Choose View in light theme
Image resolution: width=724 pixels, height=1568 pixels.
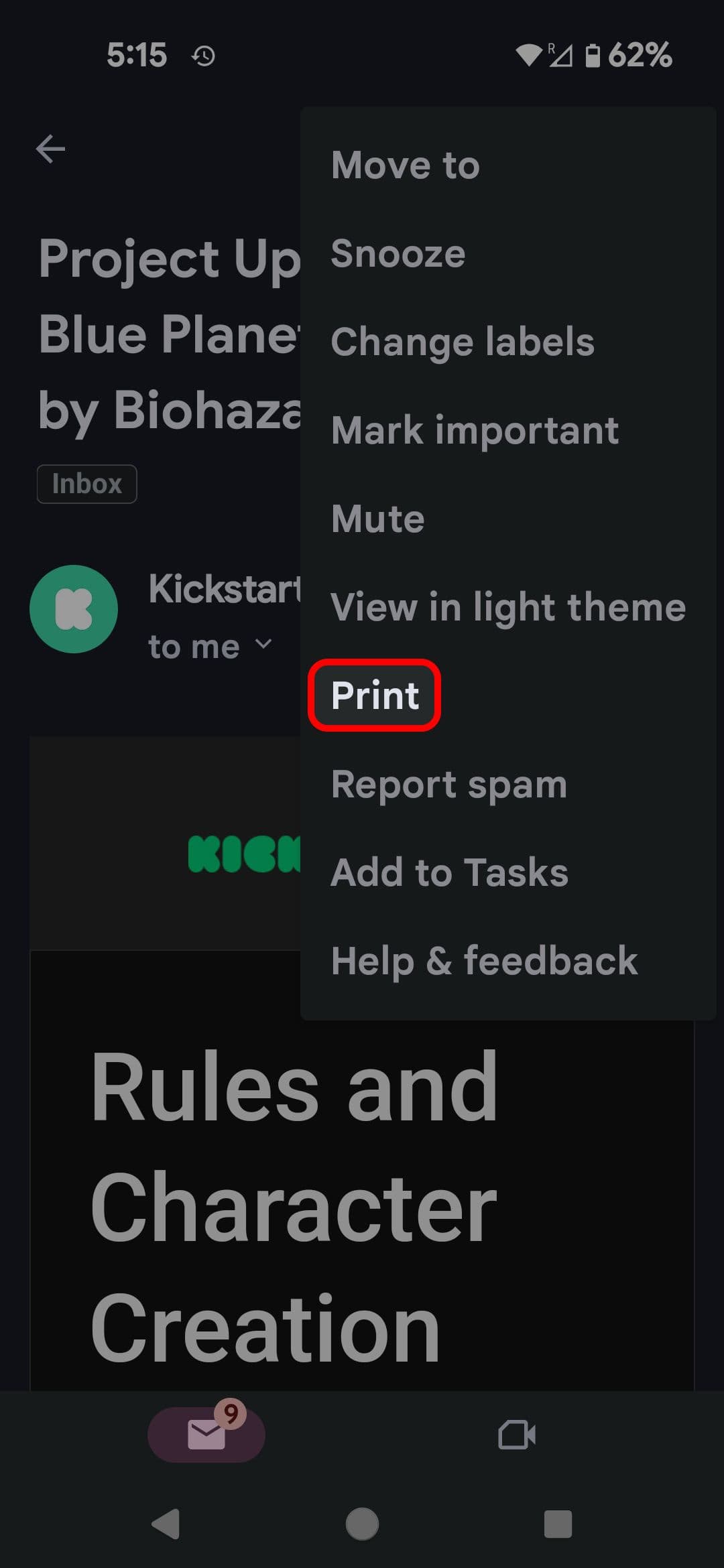point(508,607)
